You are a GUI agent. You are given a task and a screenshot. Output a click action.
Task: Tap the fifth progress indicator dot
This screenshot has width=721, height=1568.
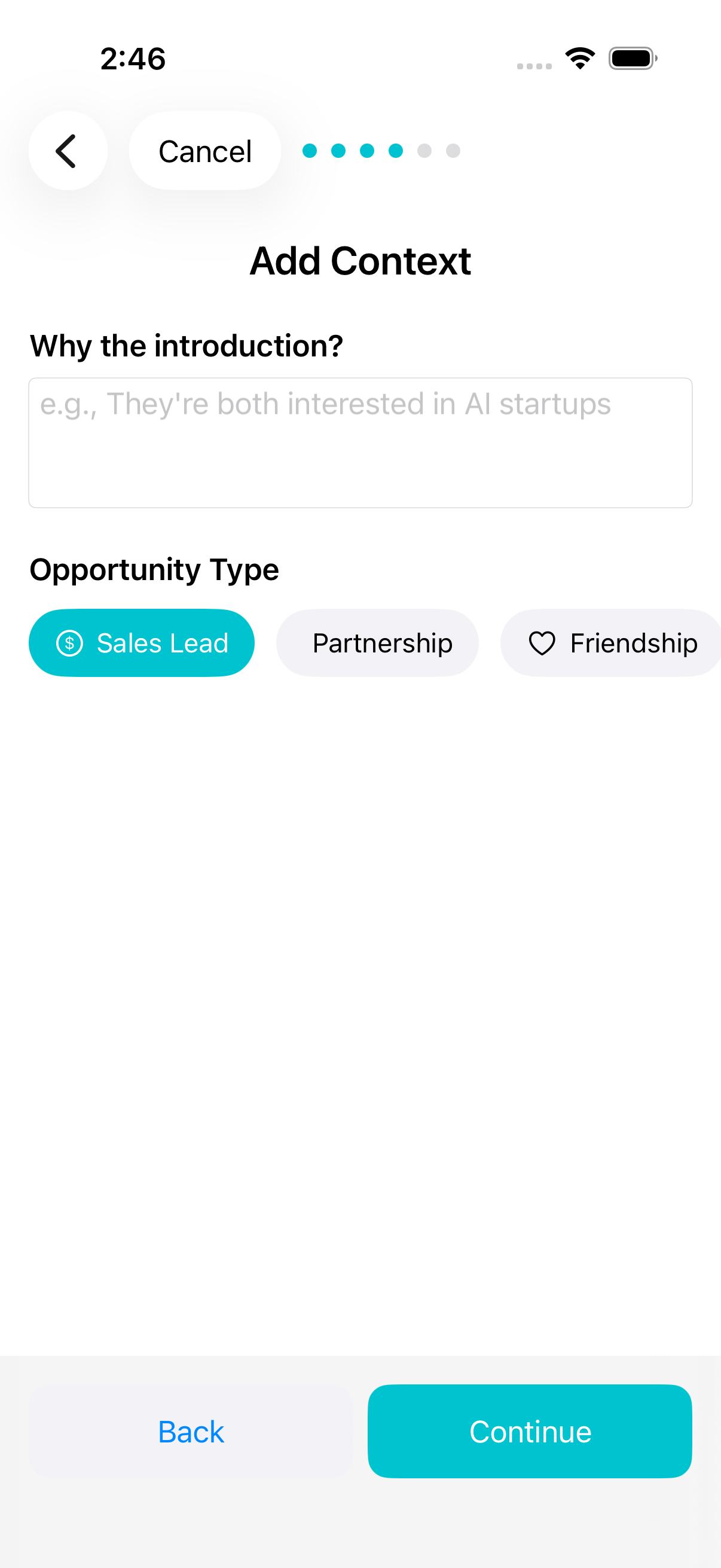[424, 150]
